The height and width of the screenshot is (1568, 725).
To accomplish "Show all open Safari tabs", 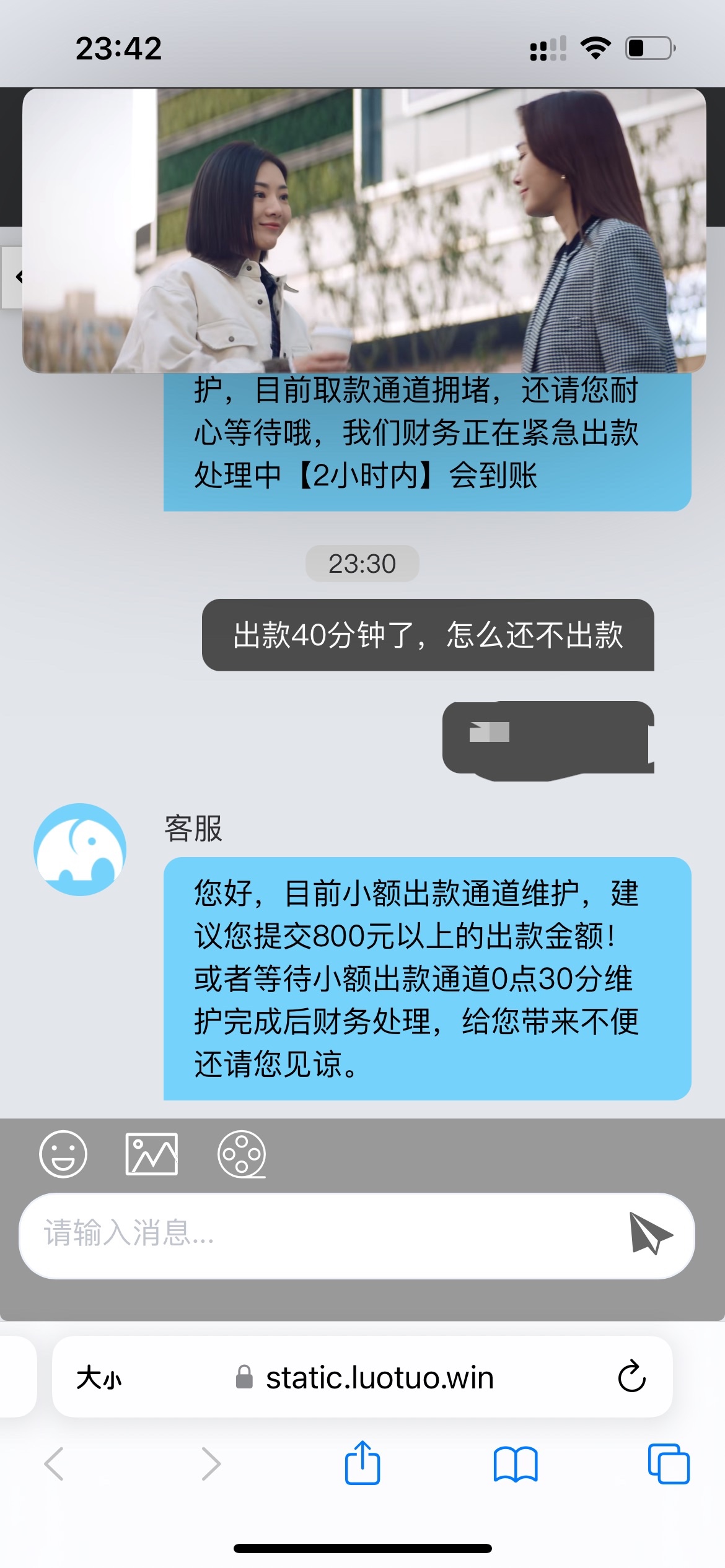I will pos(668,1464).
